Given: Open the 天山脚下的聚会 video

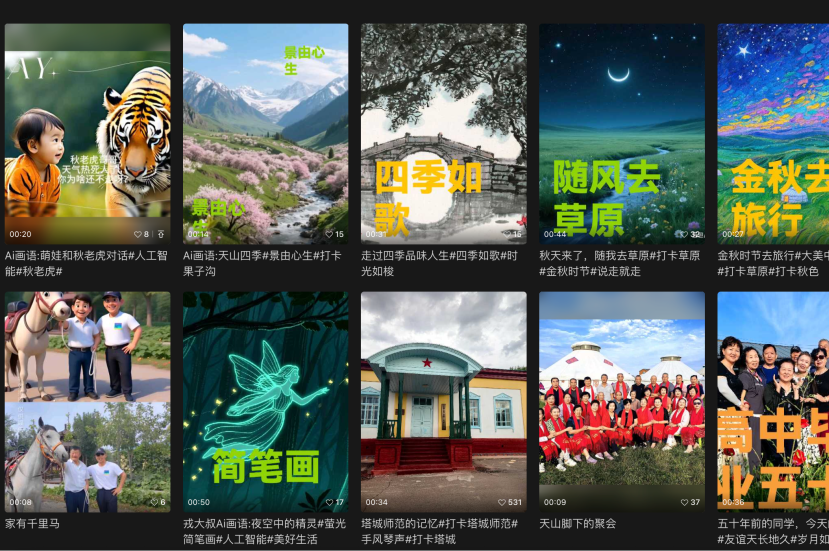Looking at the screenshot, I should [x=622, y=402].
